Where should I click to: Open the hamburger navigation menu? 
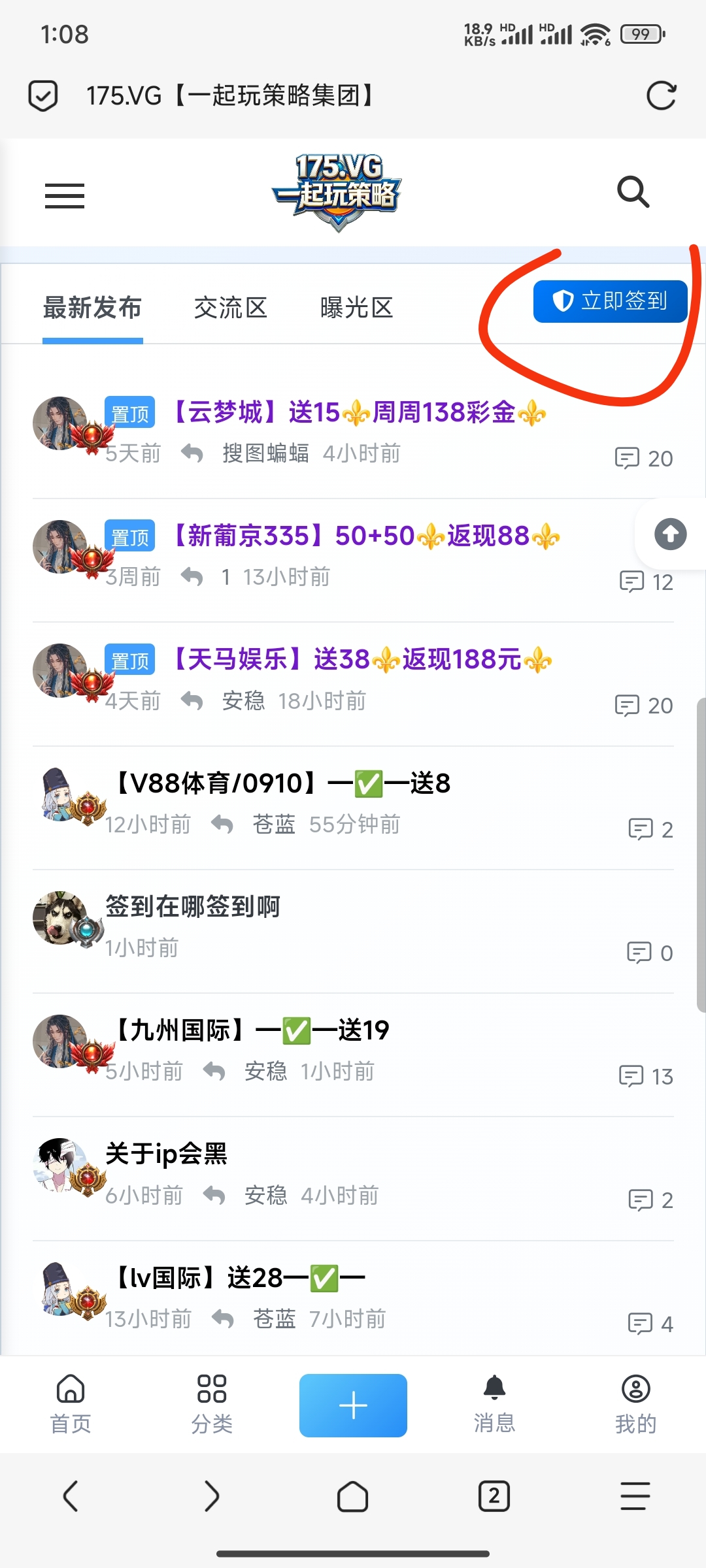coord(64,195)
